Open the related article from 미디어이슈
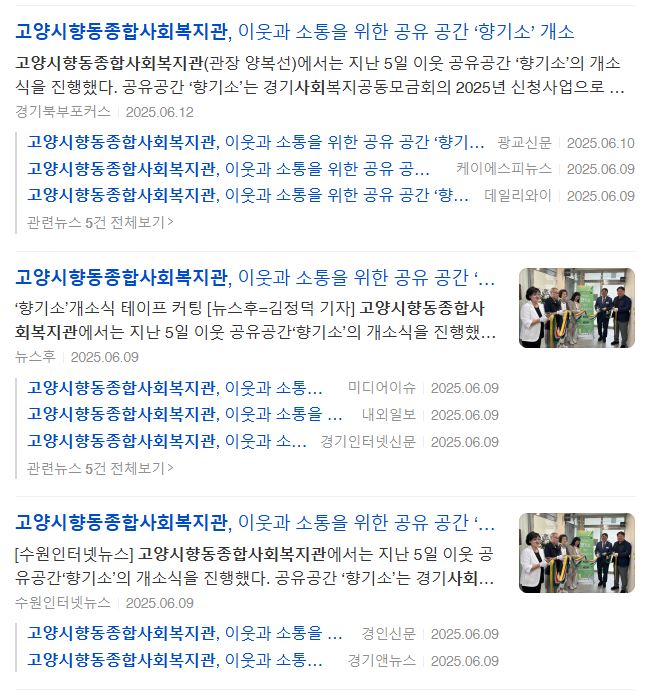Viewport: 653px width, 692px height. tap(175, 388)
